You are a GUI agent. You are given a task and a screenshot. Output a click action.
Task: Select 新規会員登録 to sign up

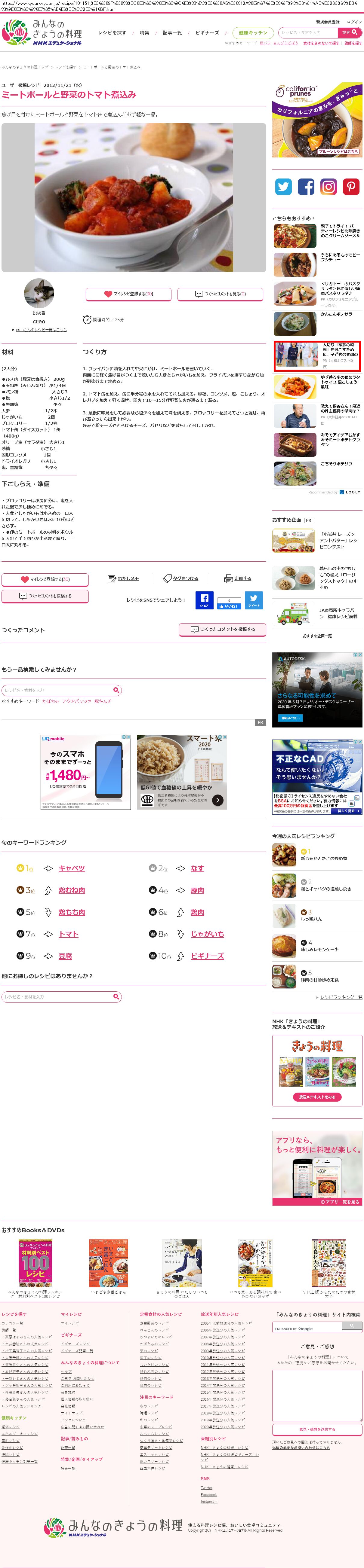pyautogui.click(x=327, y=22)
